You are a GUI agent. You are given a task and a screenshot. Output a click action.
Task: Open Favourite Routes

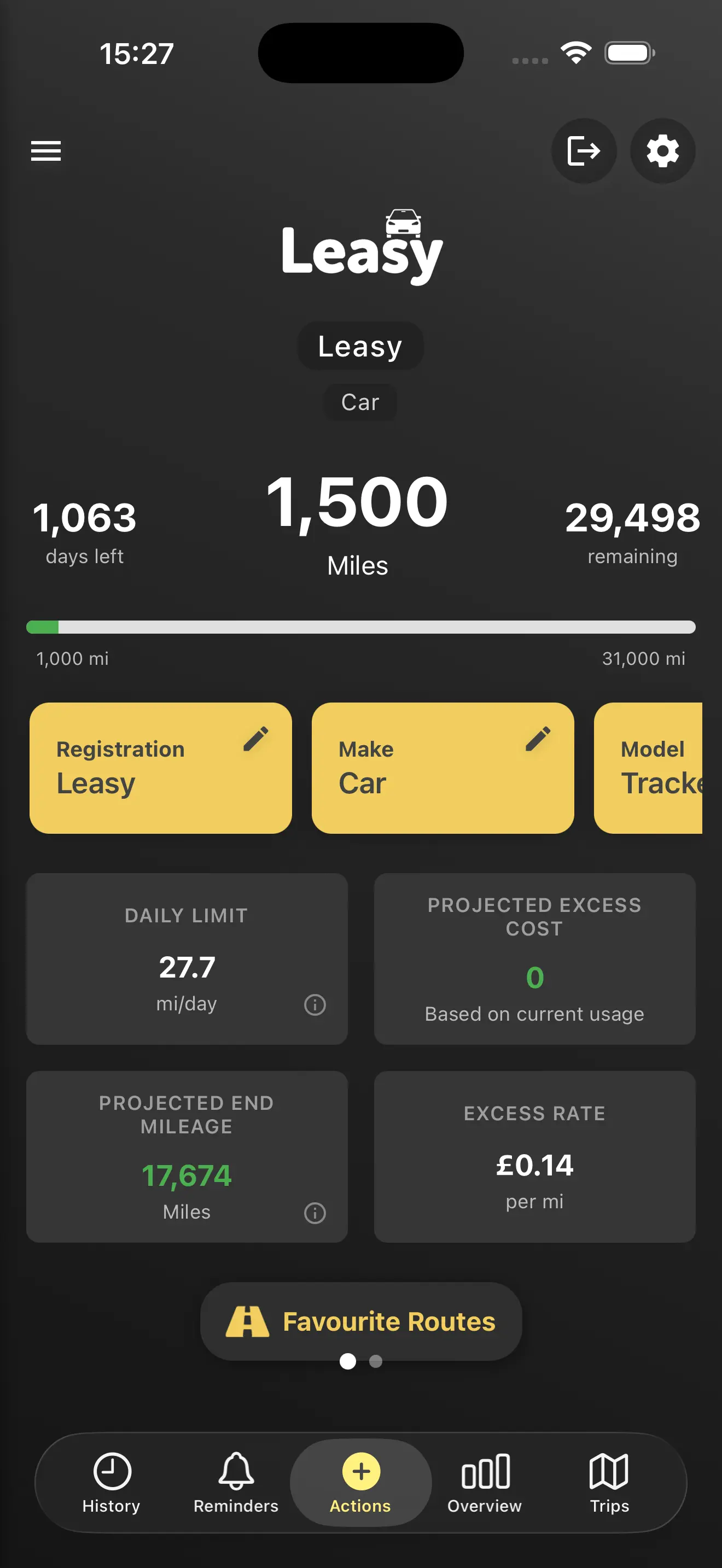point(360,1321)
